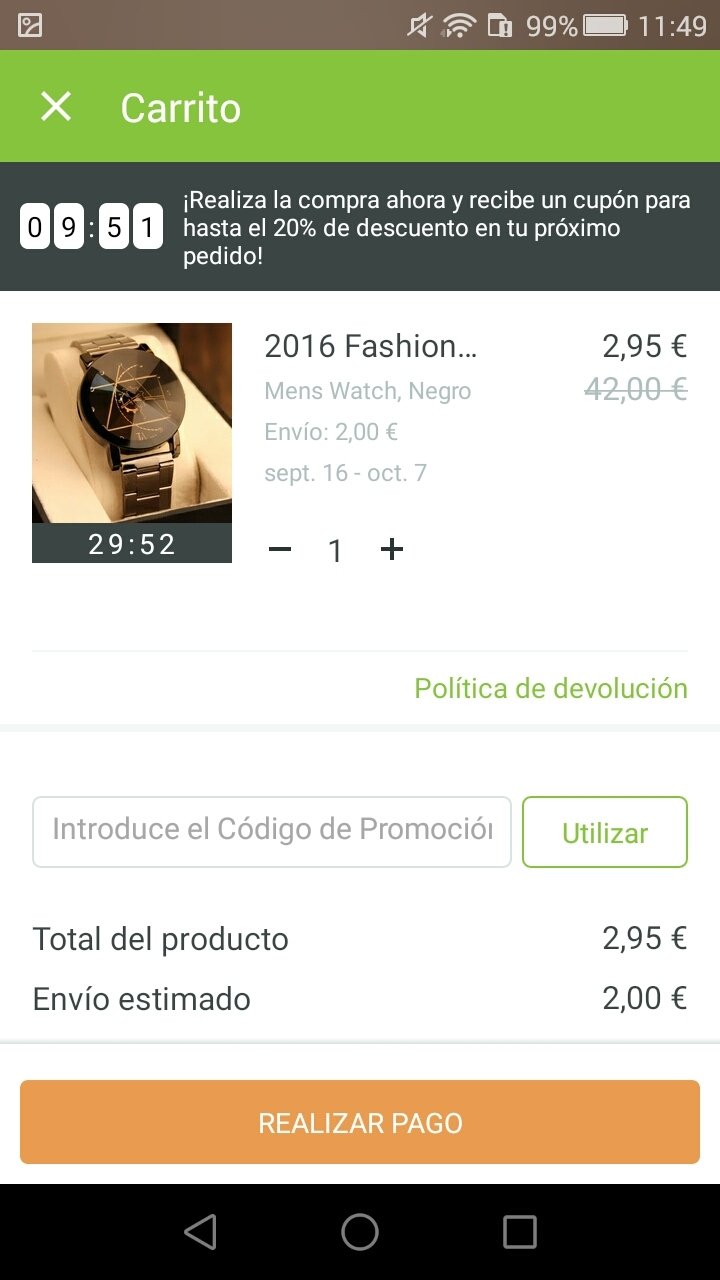Open Política de devolución link
720x1280 pixels.
tap(551, 688)
